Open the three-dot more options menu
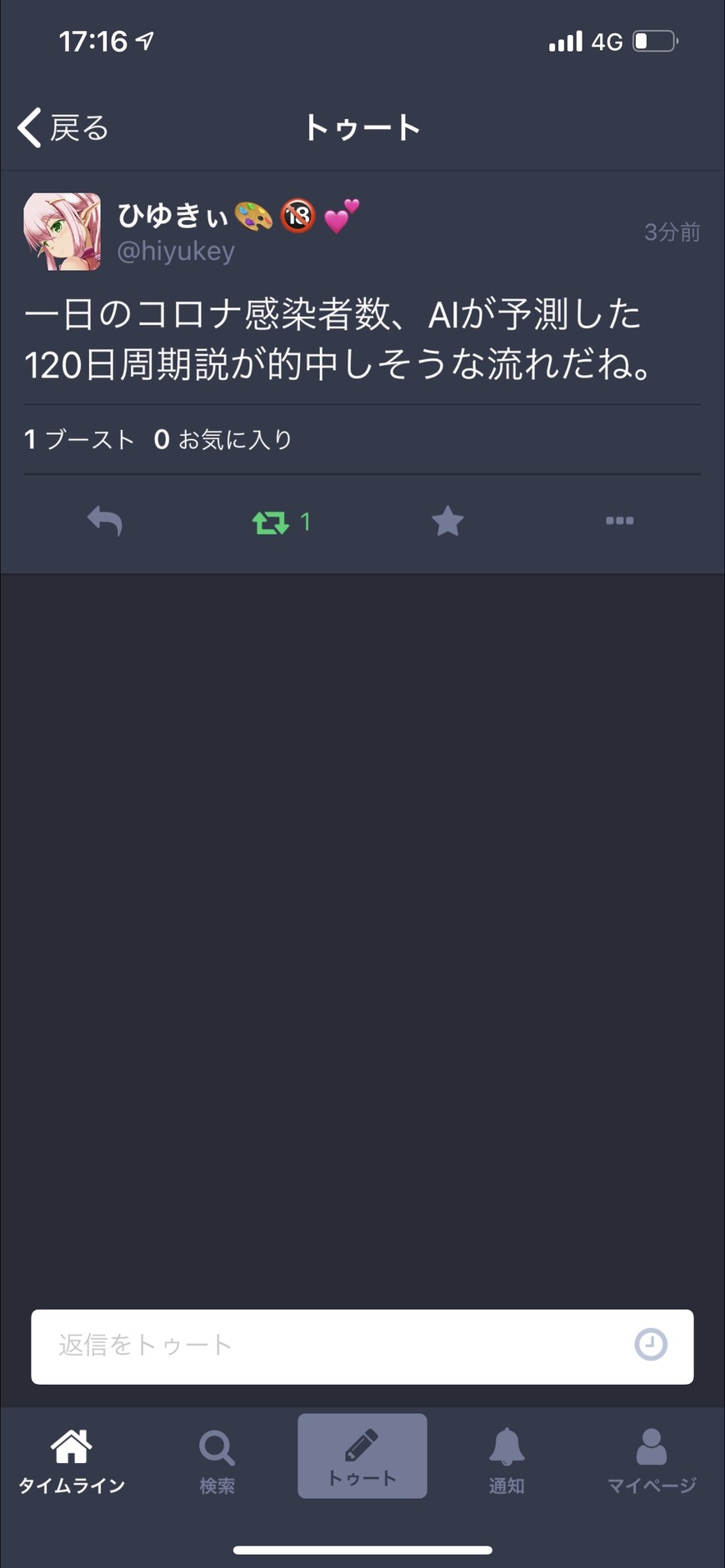Viewport: 725px width, 1568px height. [x=619, y=522]
